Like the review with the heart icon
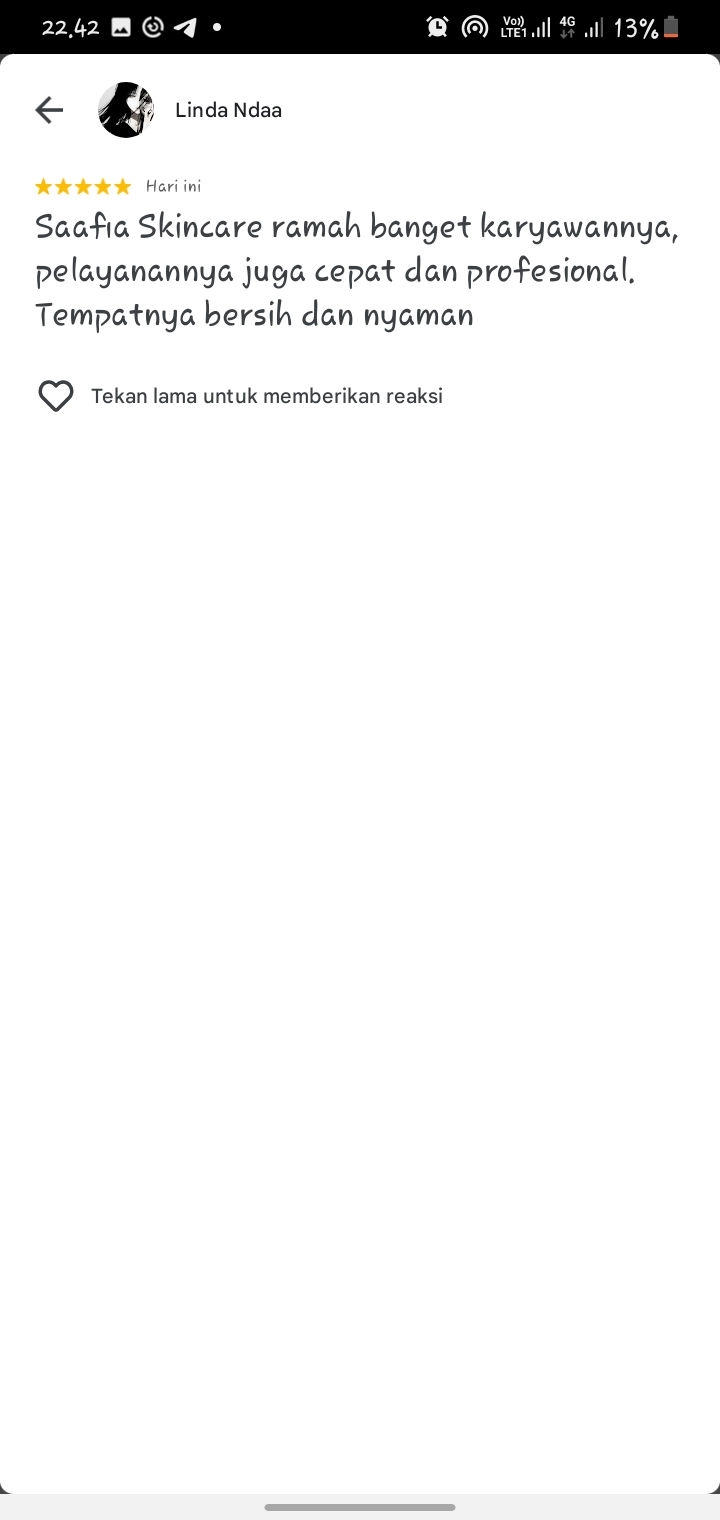This screenshot has height=1520, width=720. pyautogui.click(x=56, y=396)
